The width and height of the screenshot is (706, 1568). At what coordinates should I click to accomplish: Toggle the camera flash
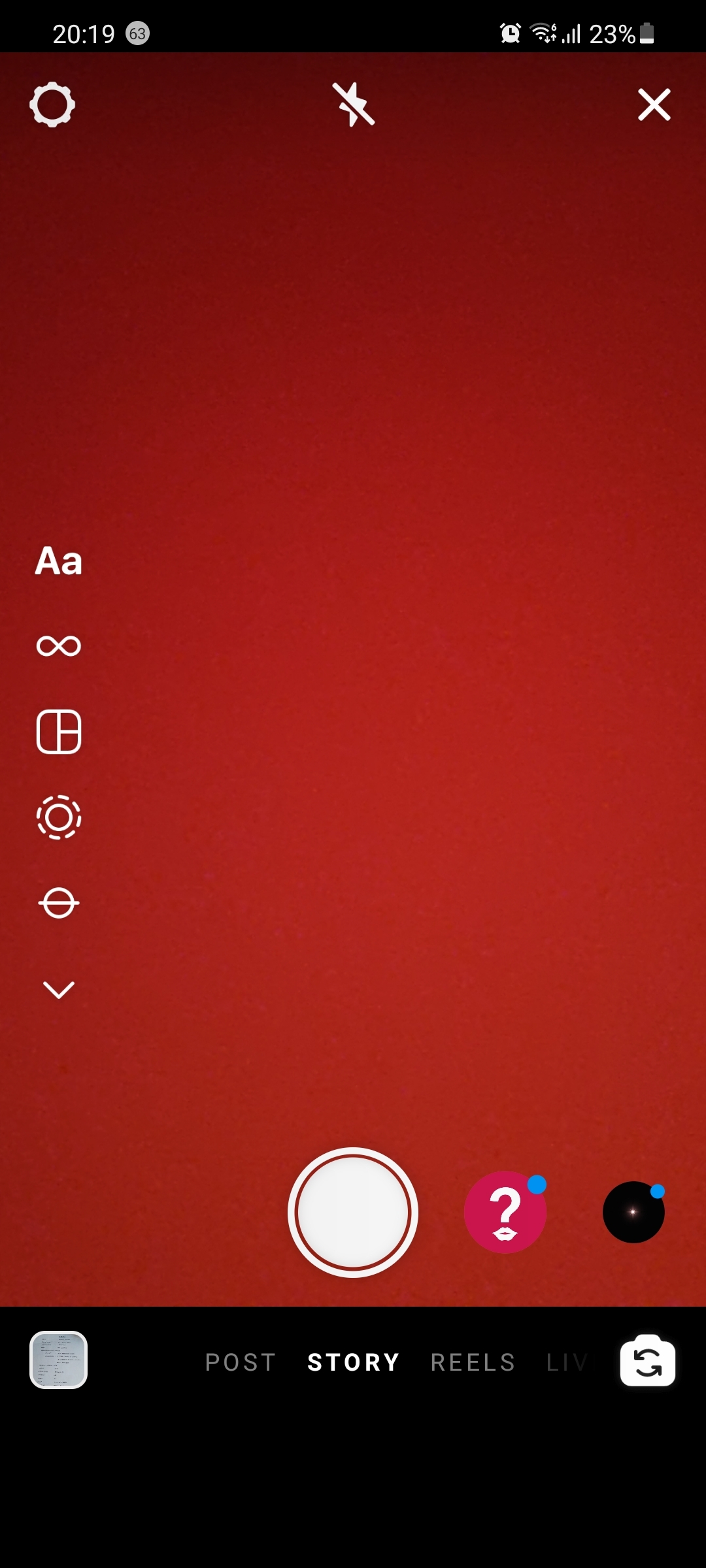tap(353, 105)
